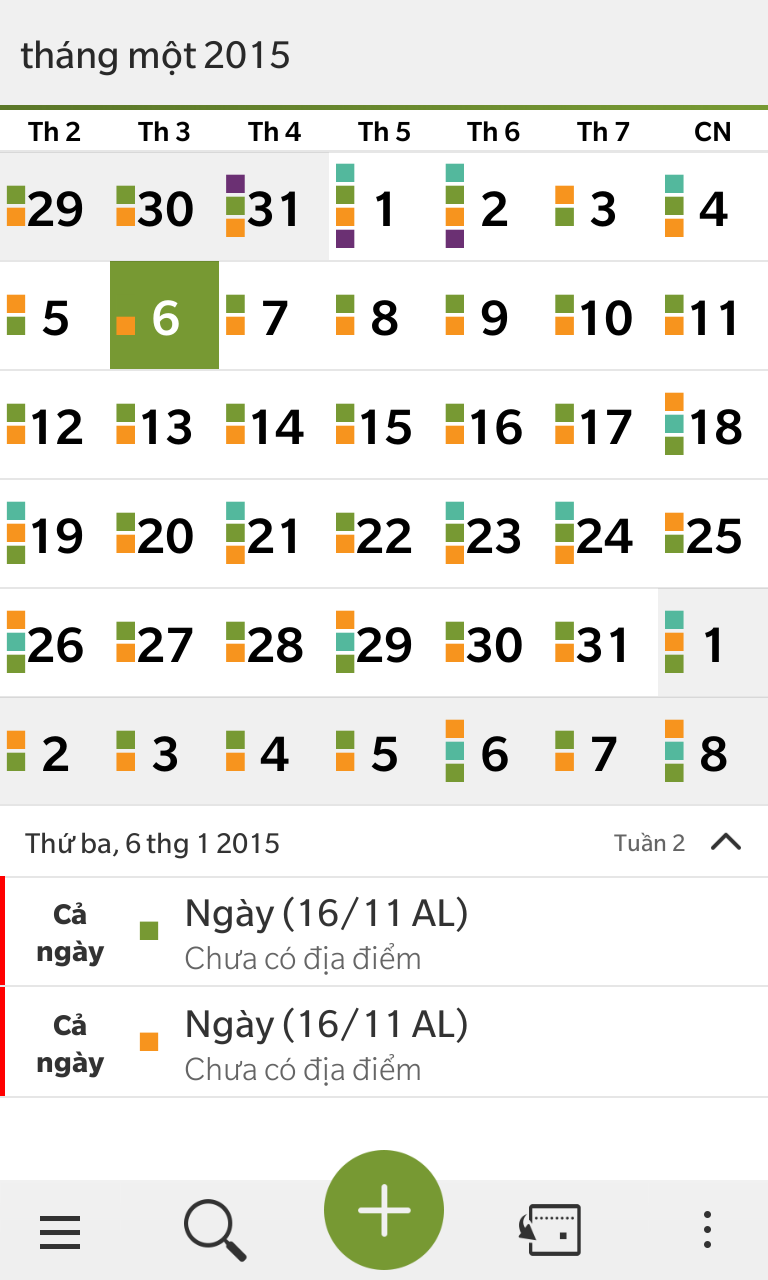The height and width of the screenshot is (1280, 768).
Task: Select January 31 in the month grid
Action: 603,643
